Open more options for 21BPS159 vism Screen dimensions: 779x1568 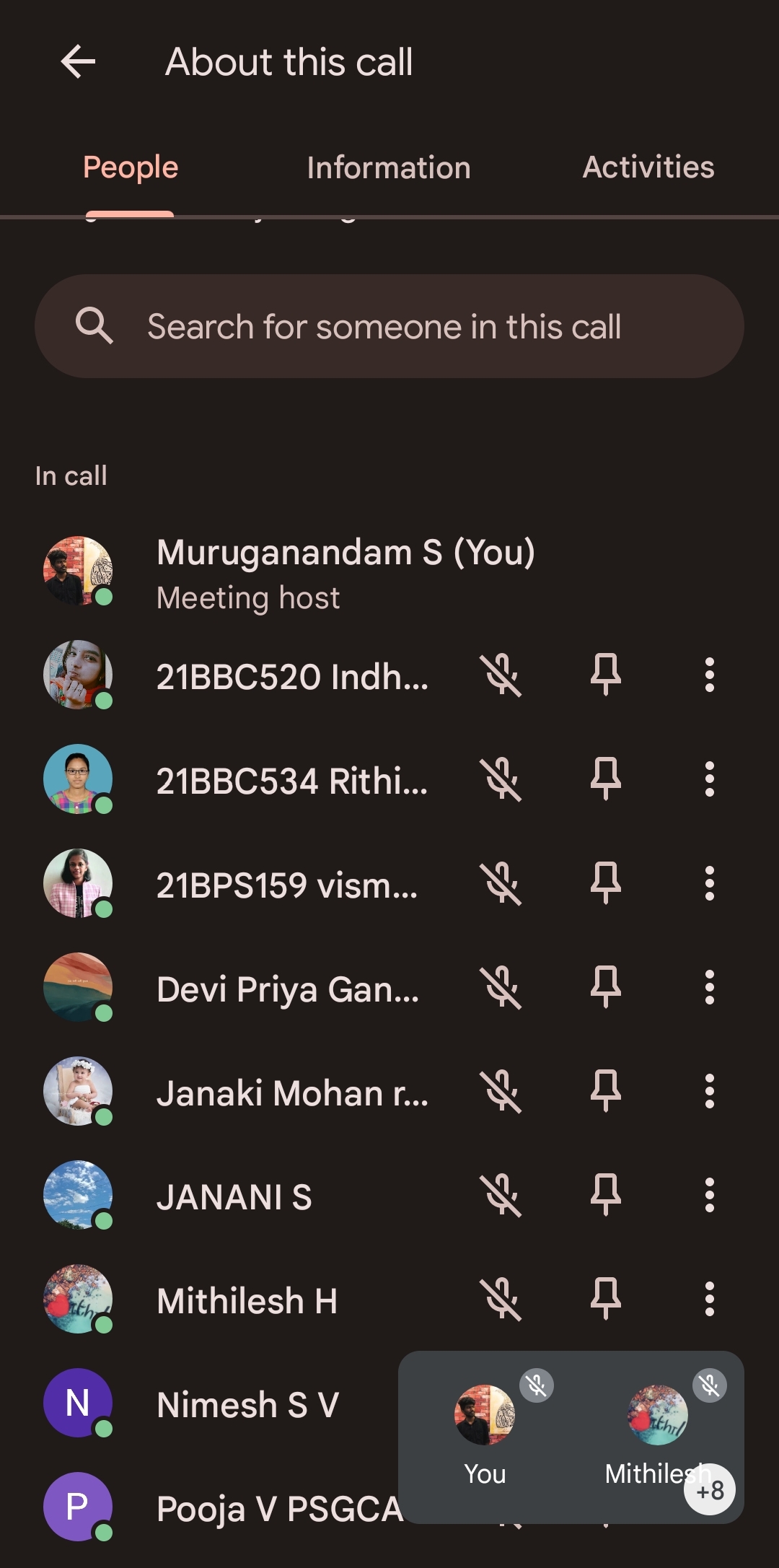709,883
